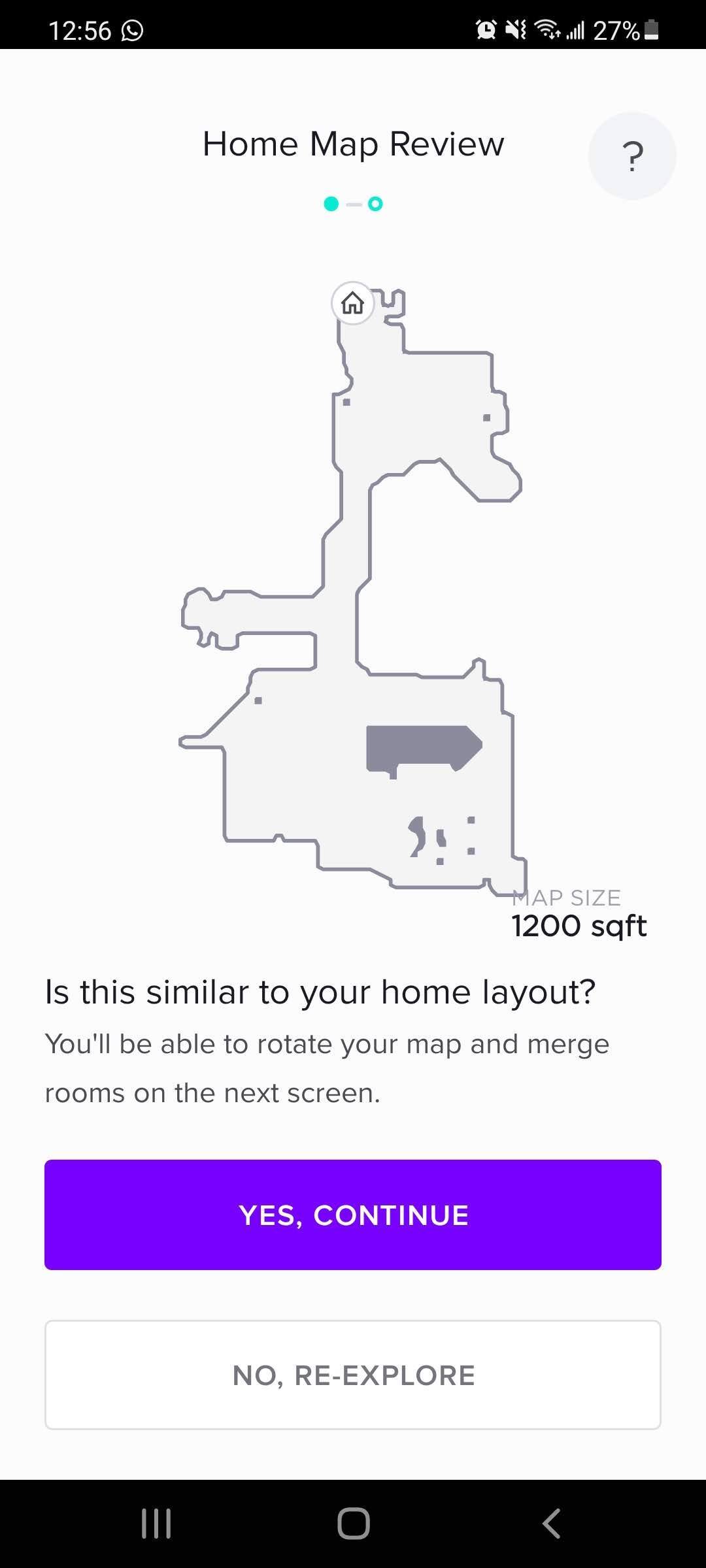Open the help question mark
The height and width of the screenshot is (1568, 706).
(631, 156)
